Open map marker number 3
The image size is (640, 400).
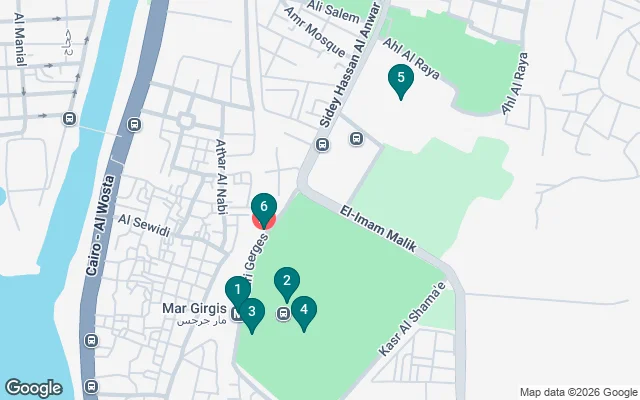[x=252, y=313]
